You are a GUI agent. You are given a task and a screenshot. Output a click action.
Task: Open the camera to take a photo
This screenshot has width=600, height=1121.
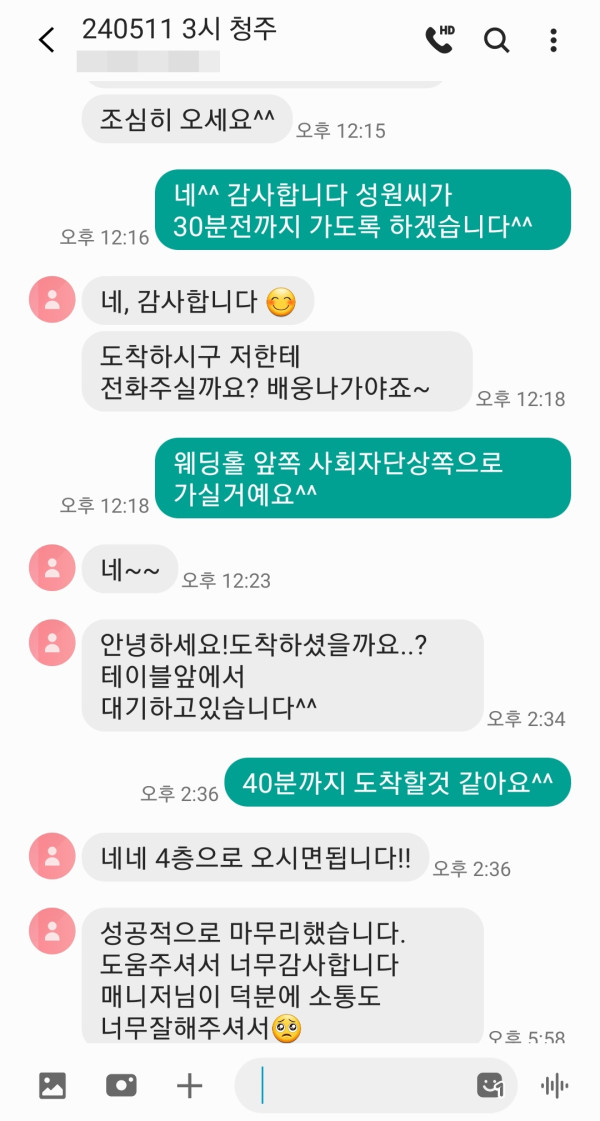tap(121, 1085)
